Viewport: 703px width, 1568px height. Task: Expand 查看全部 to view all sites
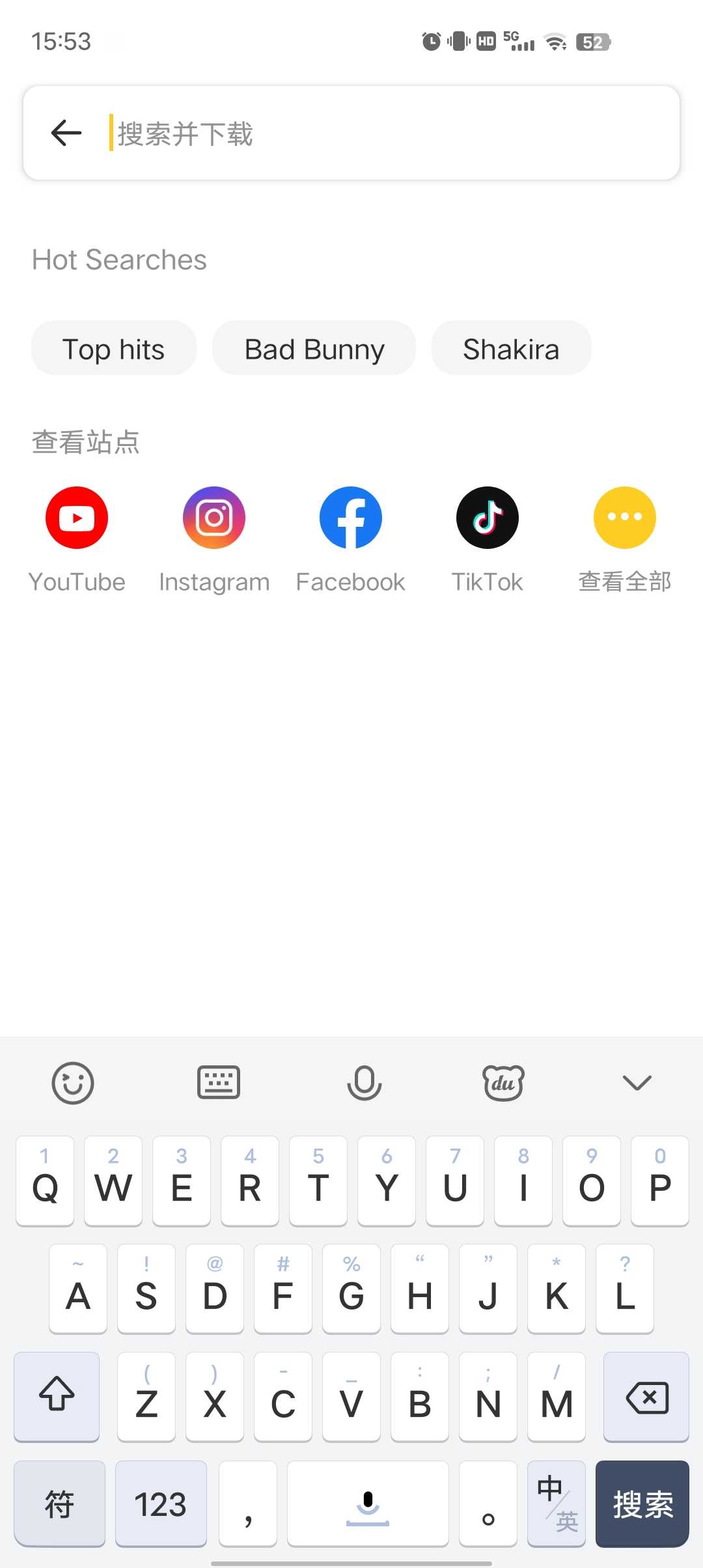click(x=624, y=534)
